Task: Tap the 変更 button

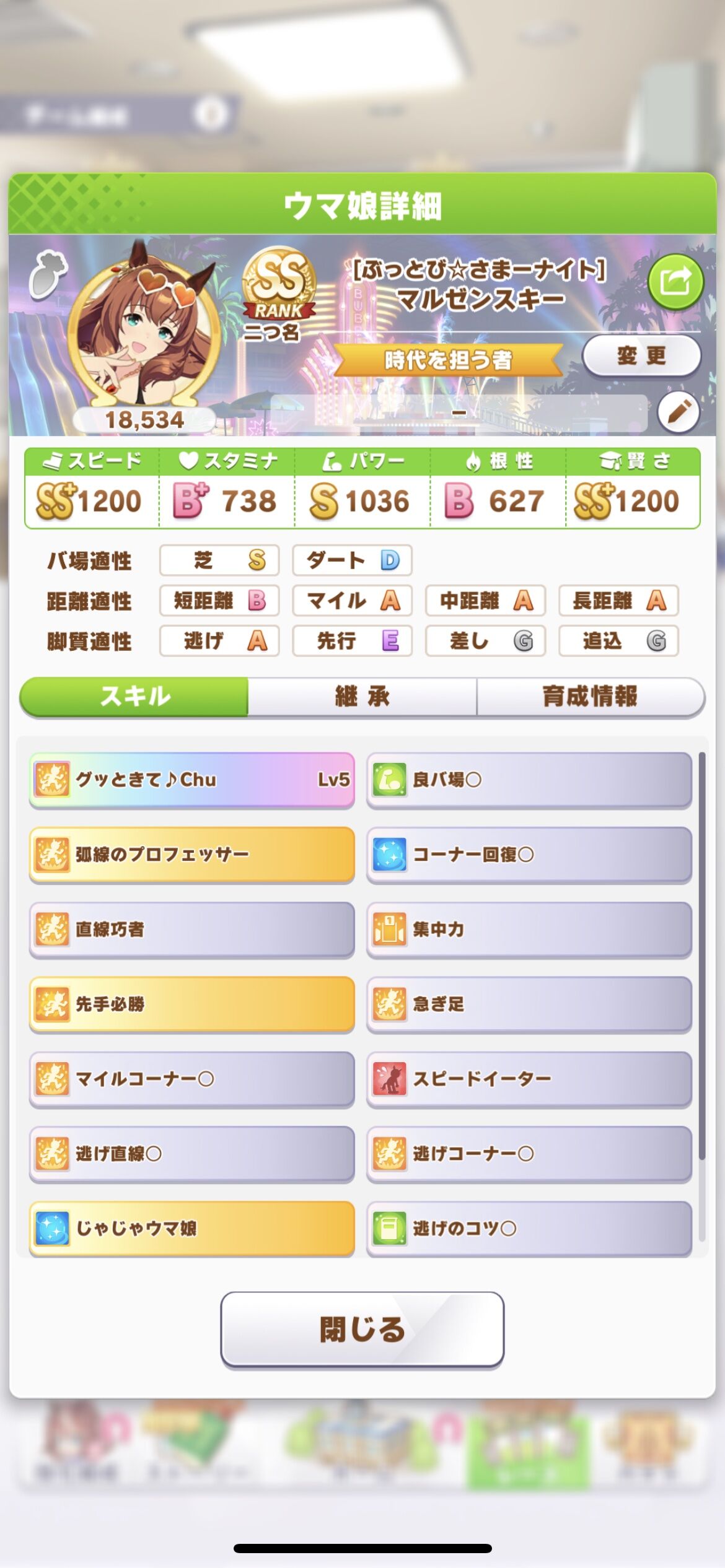Action: click(x=641, y=355)
